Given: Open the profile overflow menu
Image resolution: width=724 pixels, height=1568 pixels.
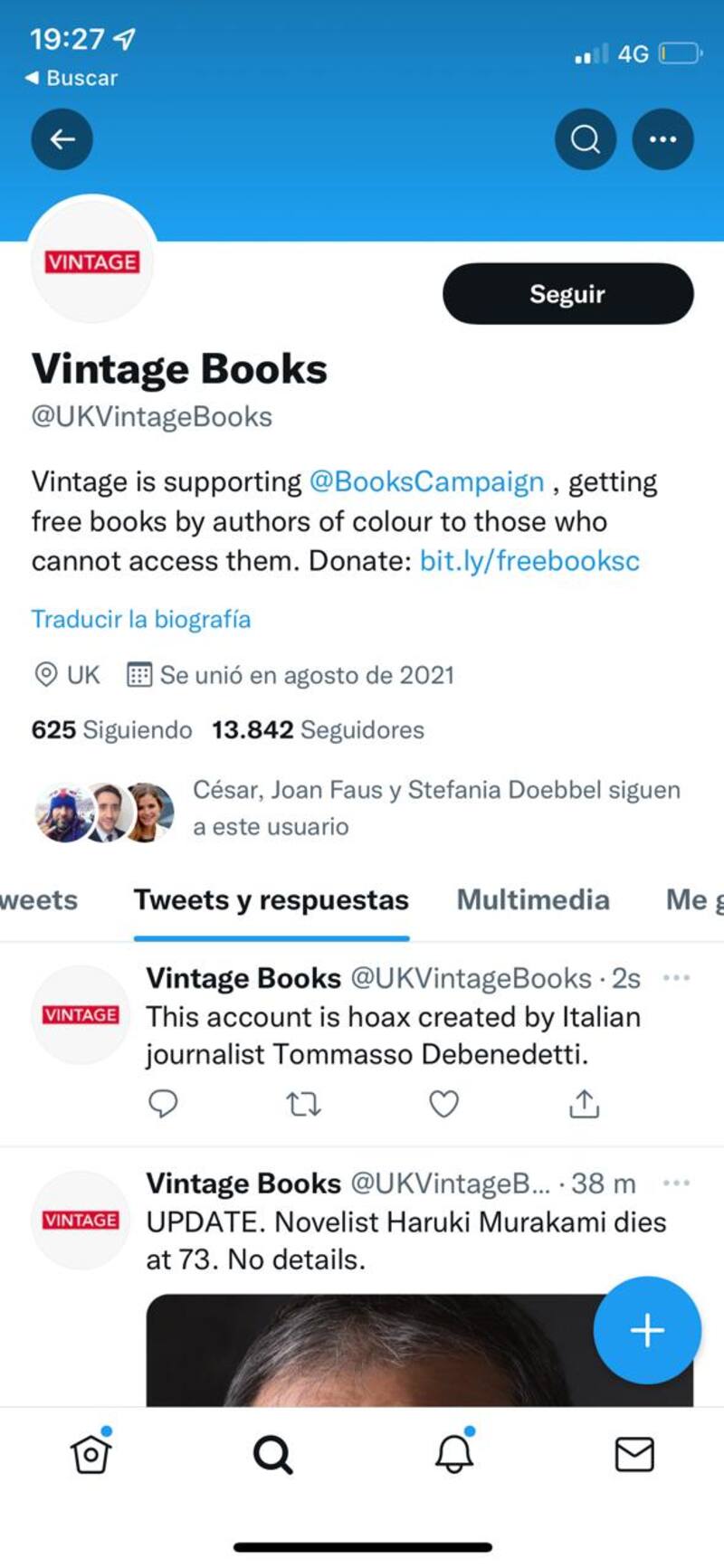Looking at the screenshot, I should [662, 139].
